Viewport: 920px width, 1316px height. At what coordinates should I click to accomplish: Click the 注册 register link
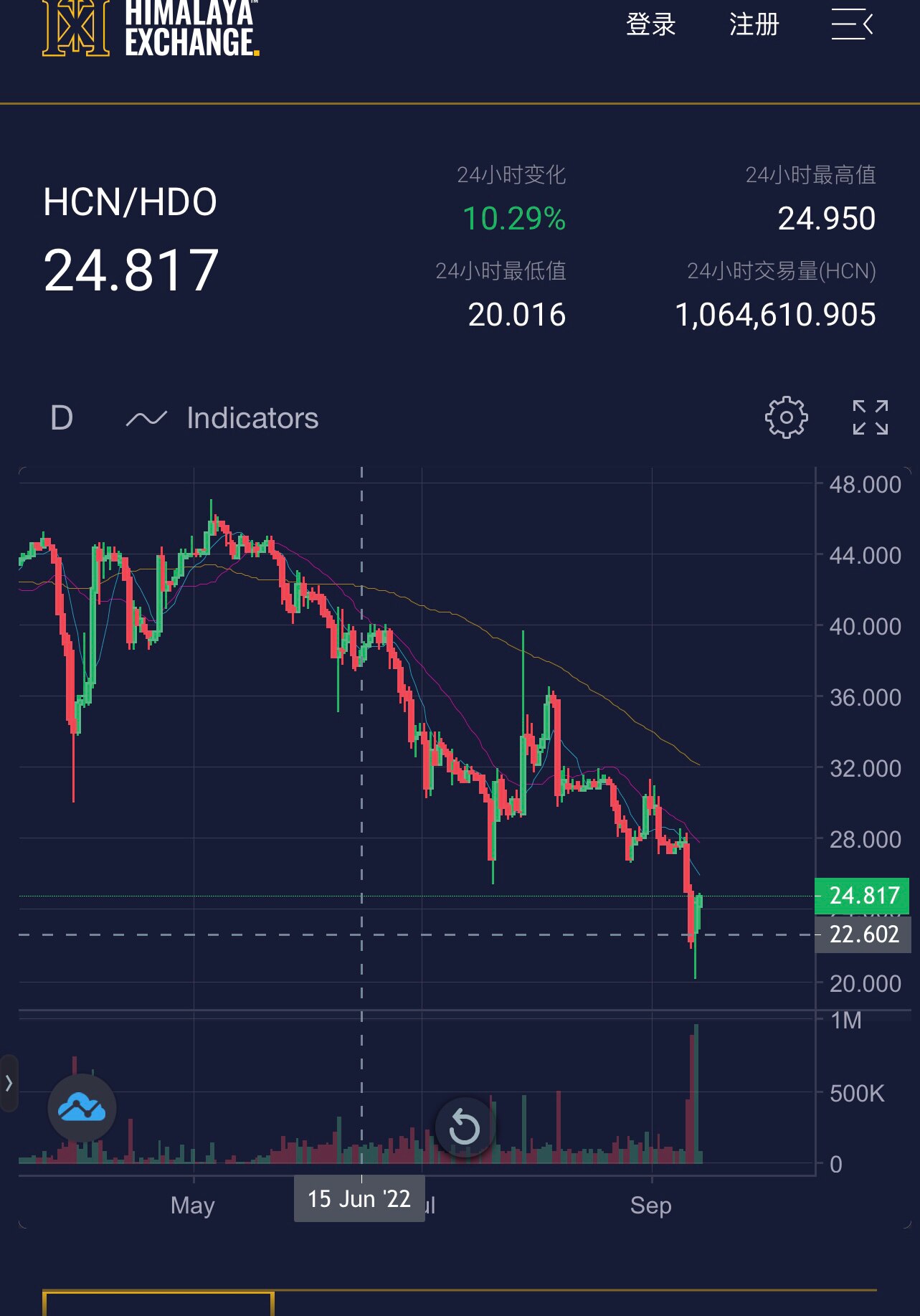tap(754, 25)
